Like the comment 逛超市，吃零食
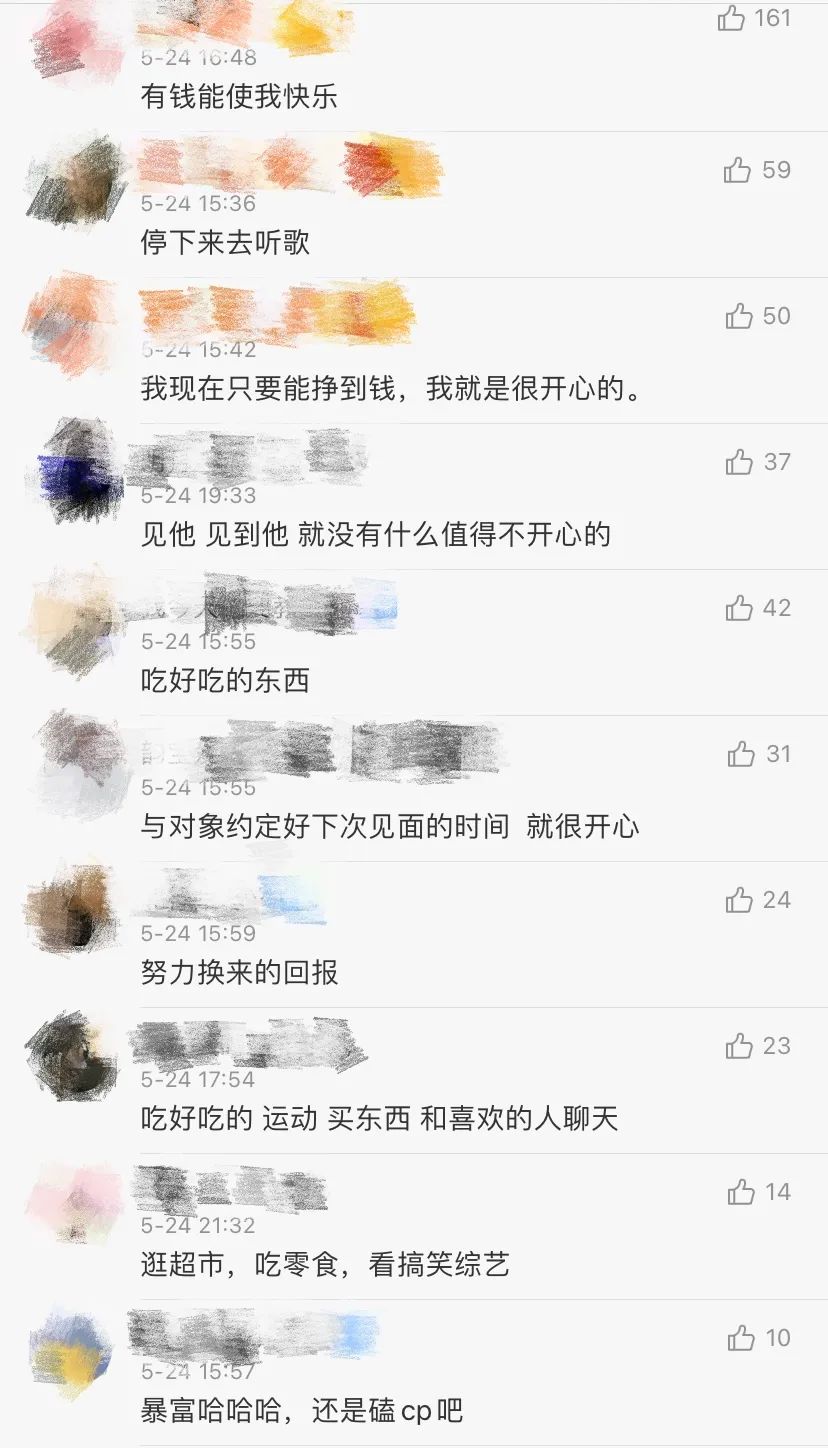This screenshot has height=1448, width=828. tap(741, 1192)
